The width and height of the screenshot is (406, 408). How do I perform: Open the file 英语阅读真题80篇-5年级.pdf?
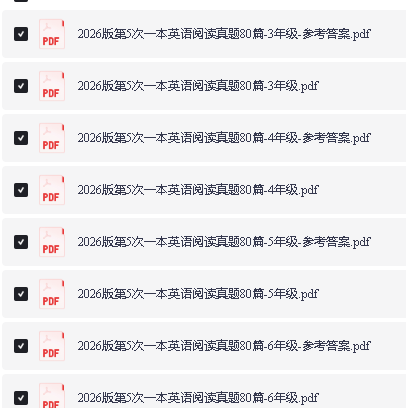tap(198, 294)
